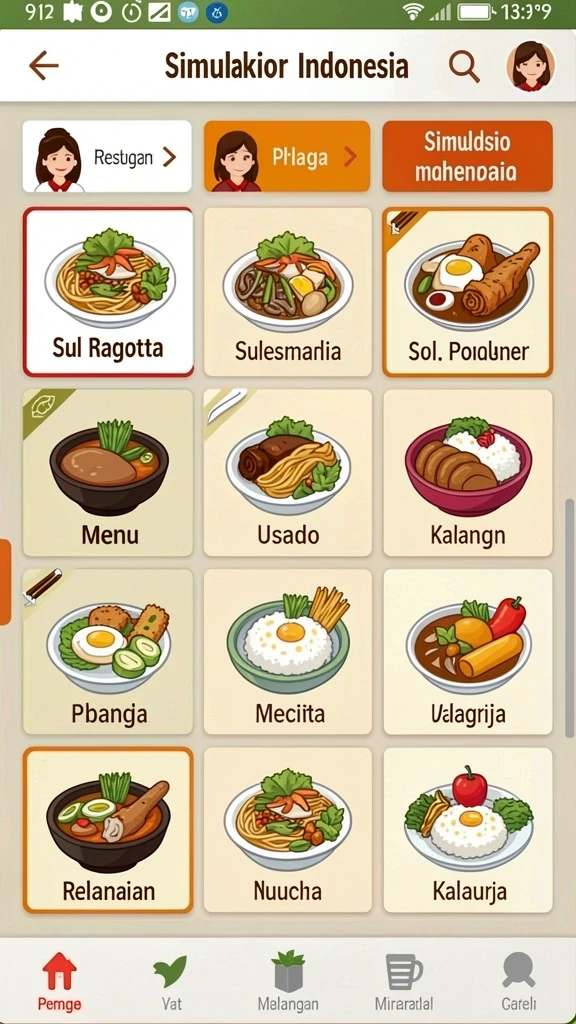The height and width of the screenshot is (1024, 576).
Task: Choose the Usado dish card
Action: 288,473
